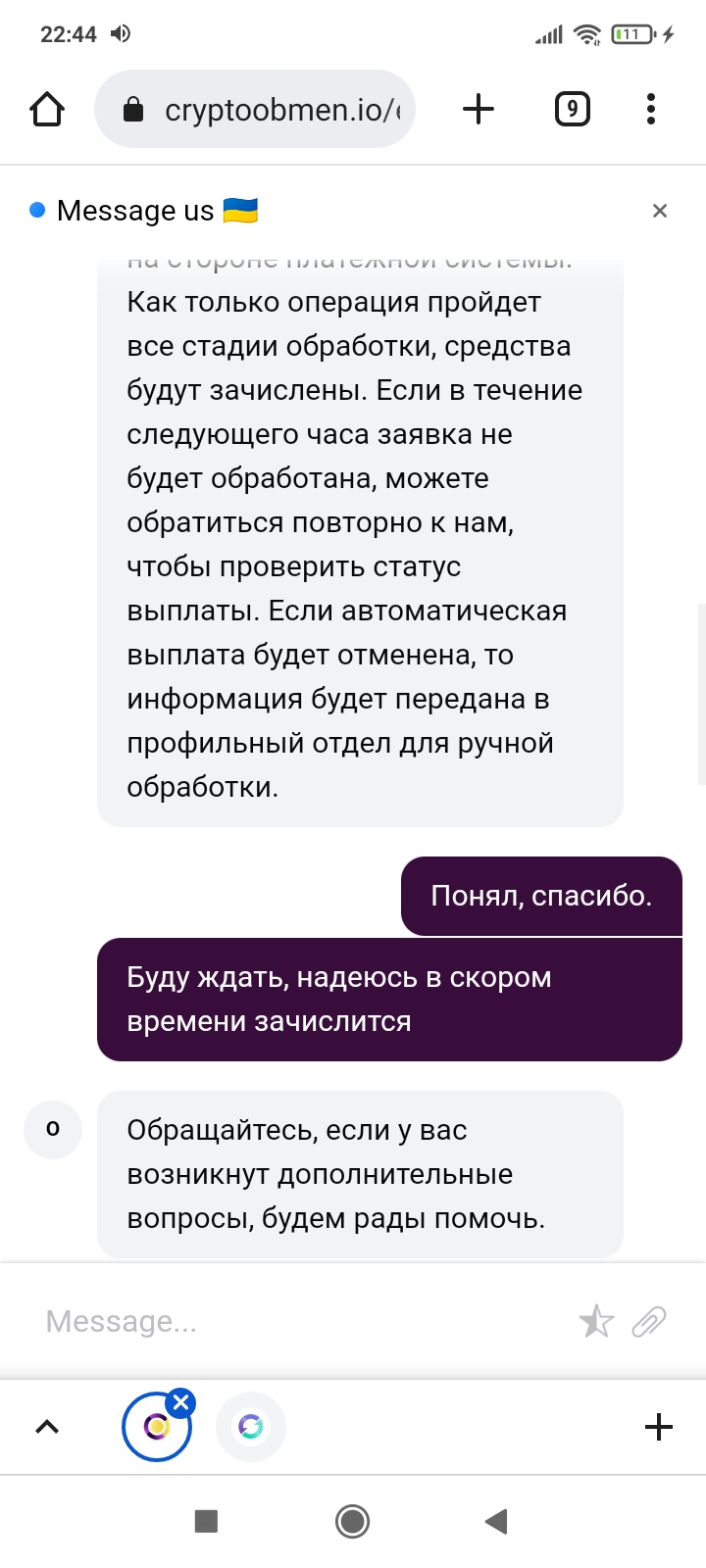The height and width of the screenshot is (1568, 706).
Task: Tap the system back button
Action: coord(496,1521)
